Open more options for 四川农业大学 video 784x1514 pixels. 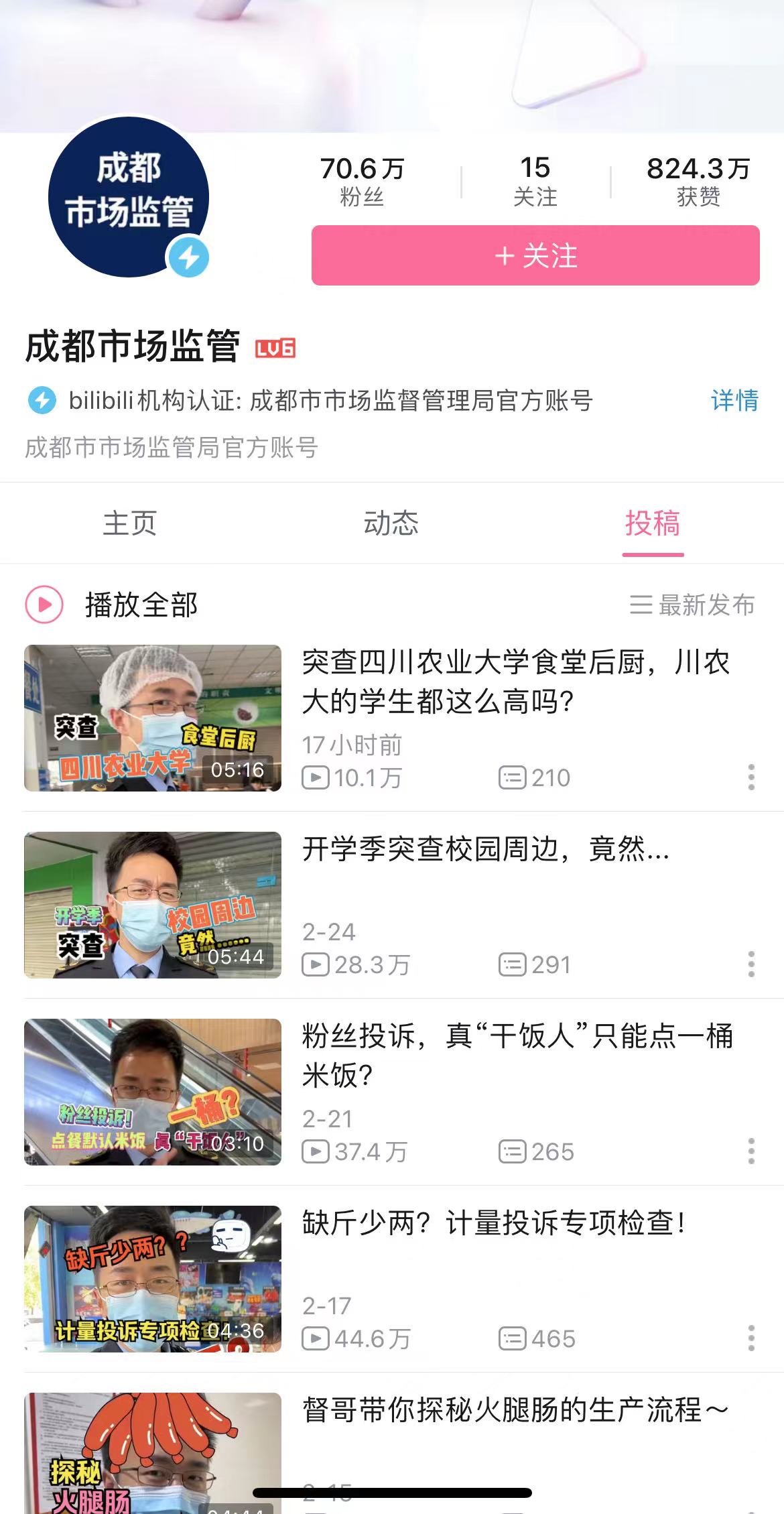click(751, 777)
